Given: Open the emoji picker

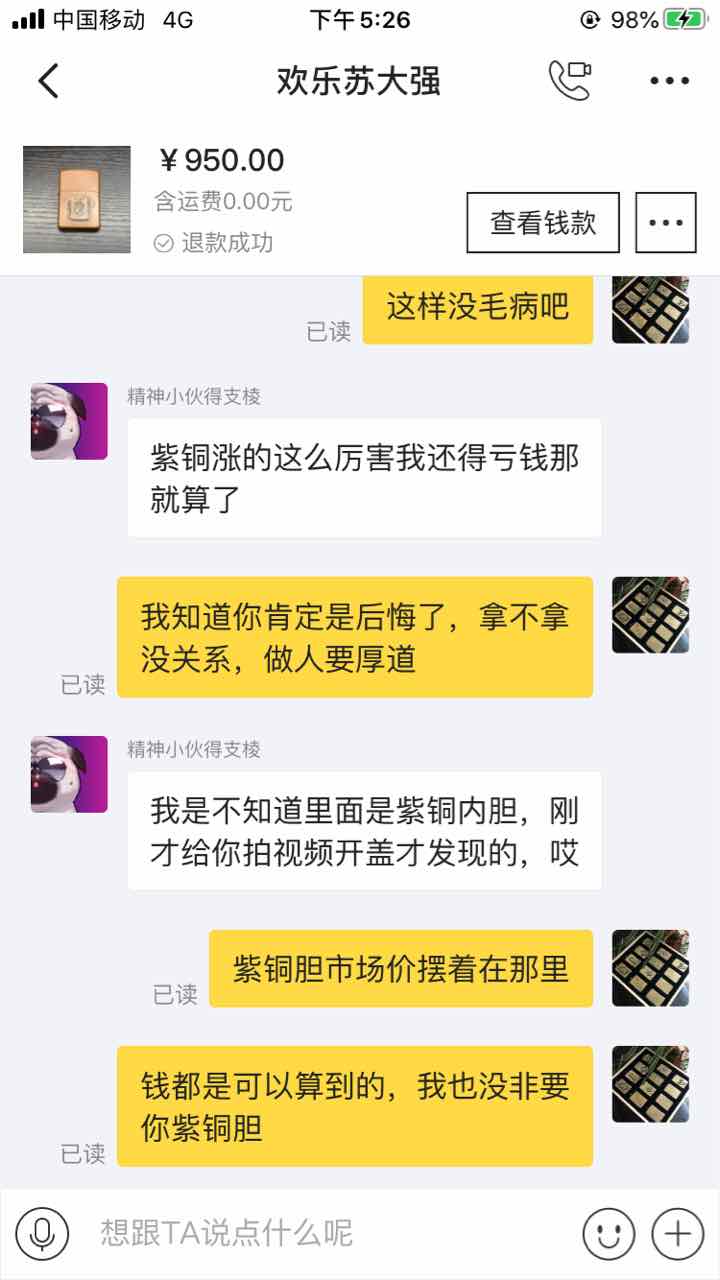Looking at the screenshot, I should pos(608,1233).
